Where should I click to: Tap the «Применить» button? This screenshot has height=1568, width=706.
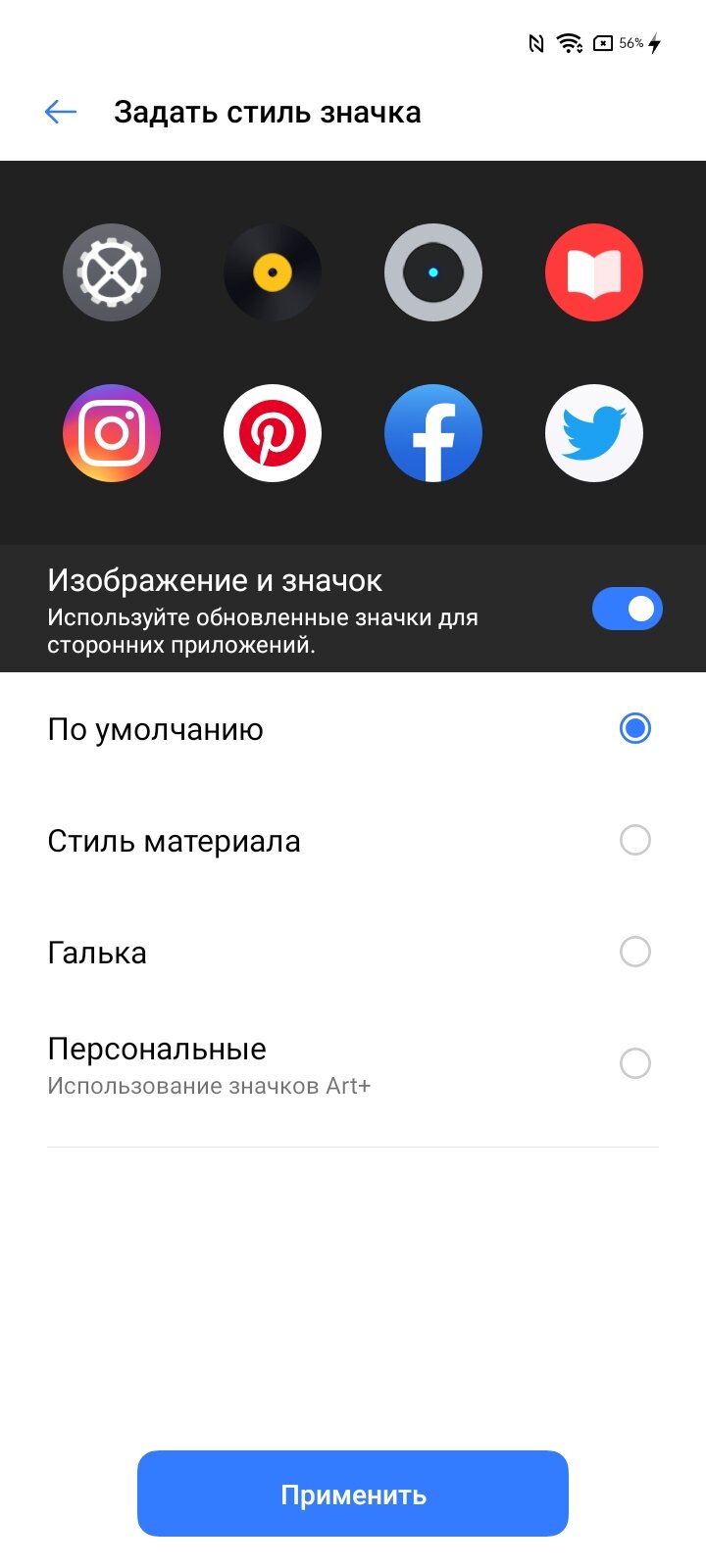353,1494
